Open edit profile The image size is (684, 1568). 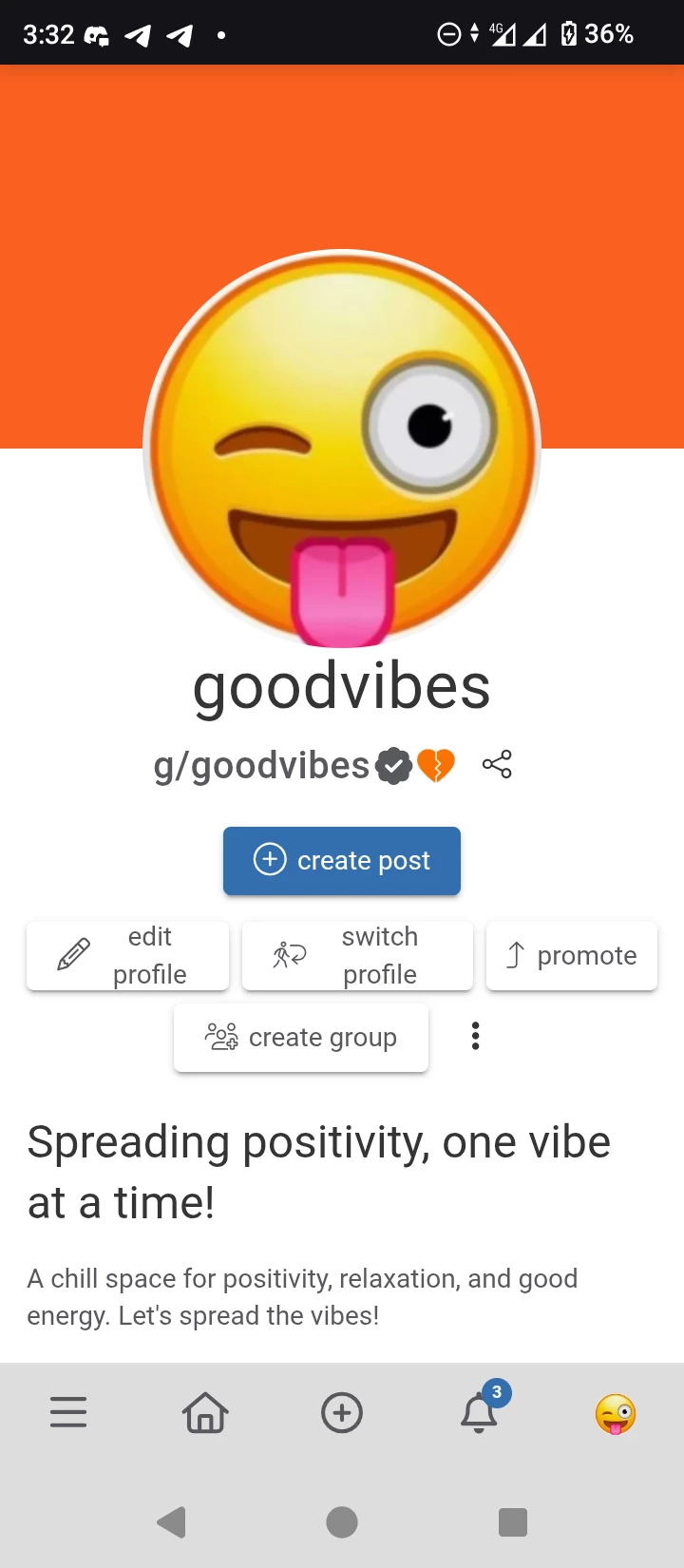tap(128, 956)
